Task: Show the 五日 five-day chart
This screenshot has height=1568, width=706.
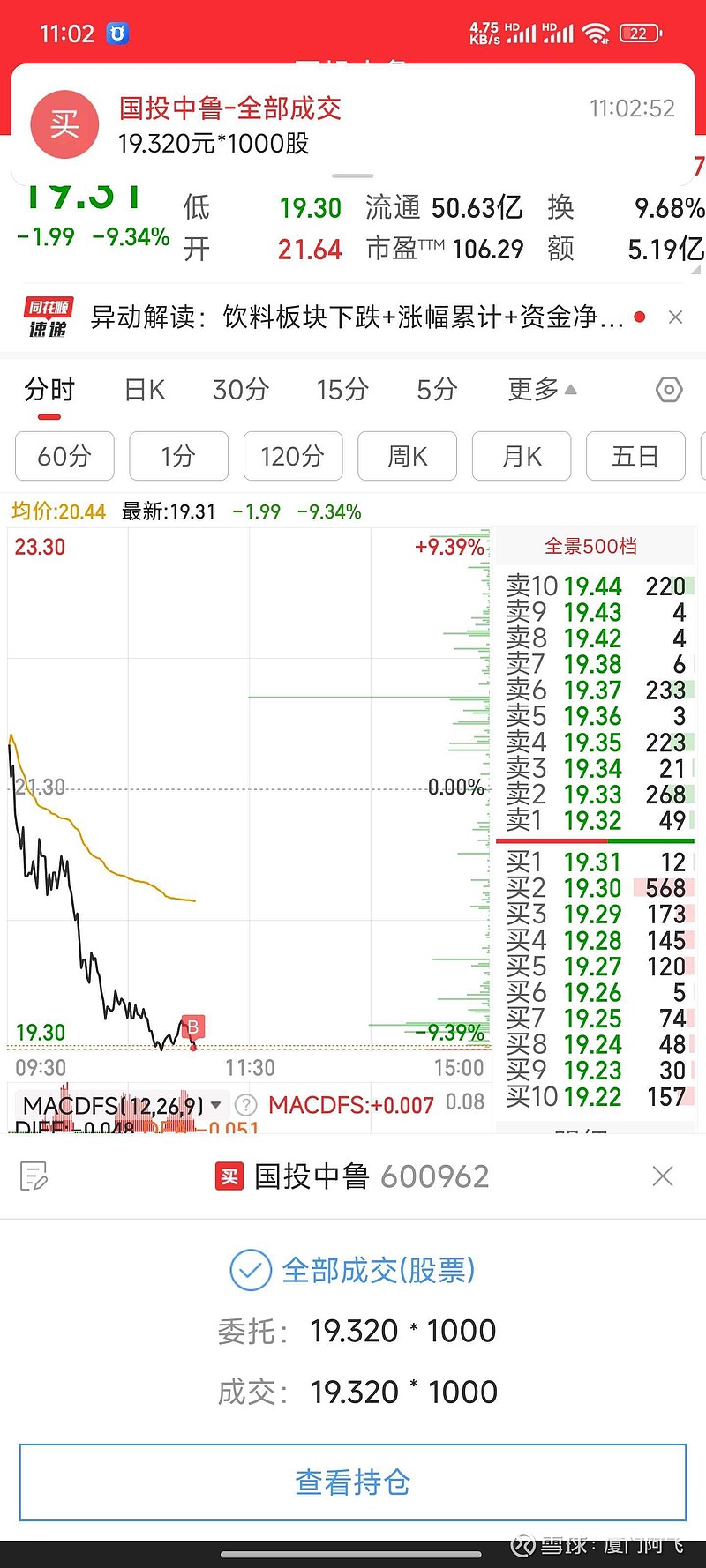Action: [x=635, y=456]
